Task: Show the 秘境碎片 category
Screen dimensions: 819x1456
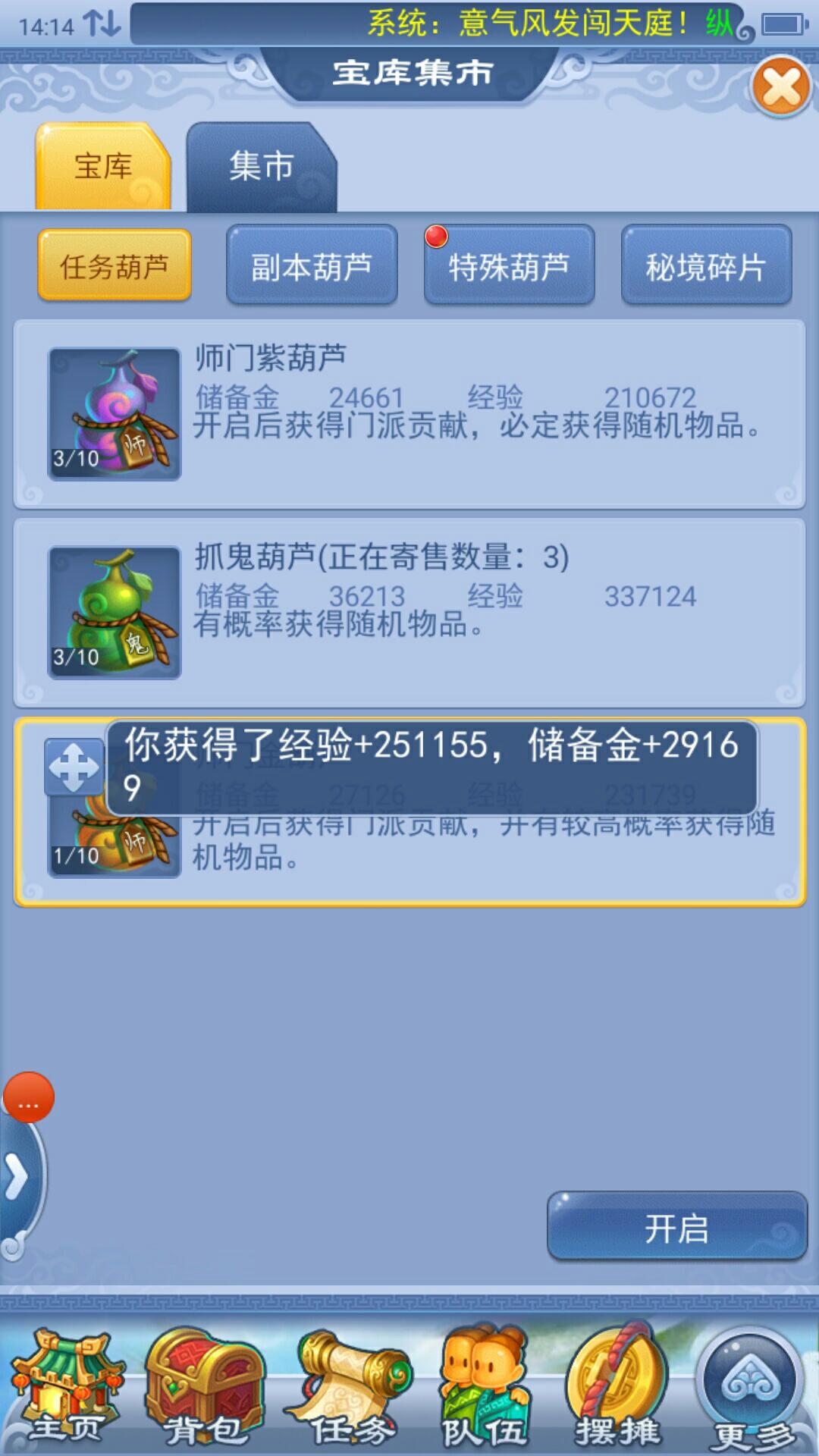Action: click(706, 266)
